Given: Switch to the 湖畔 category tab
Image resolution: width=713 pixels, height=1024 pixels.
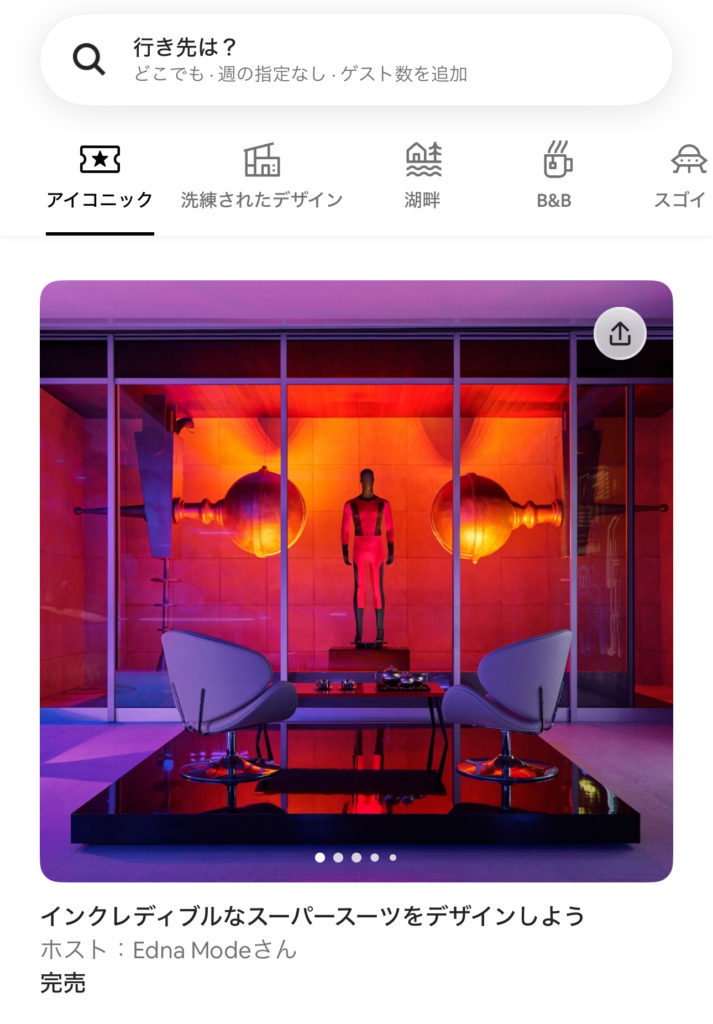Looking at the screenshot, I should (423, 177).
